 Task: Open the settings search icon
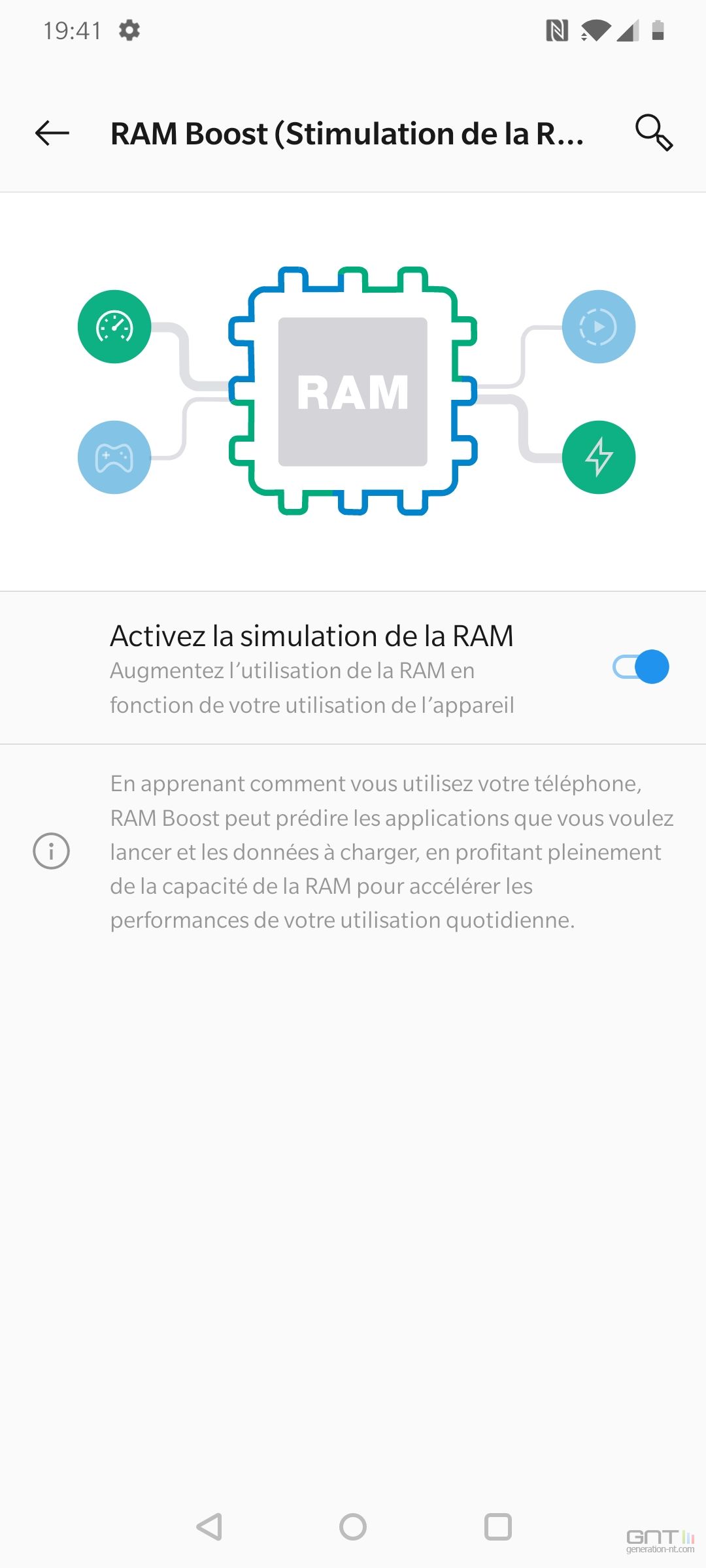654,133
